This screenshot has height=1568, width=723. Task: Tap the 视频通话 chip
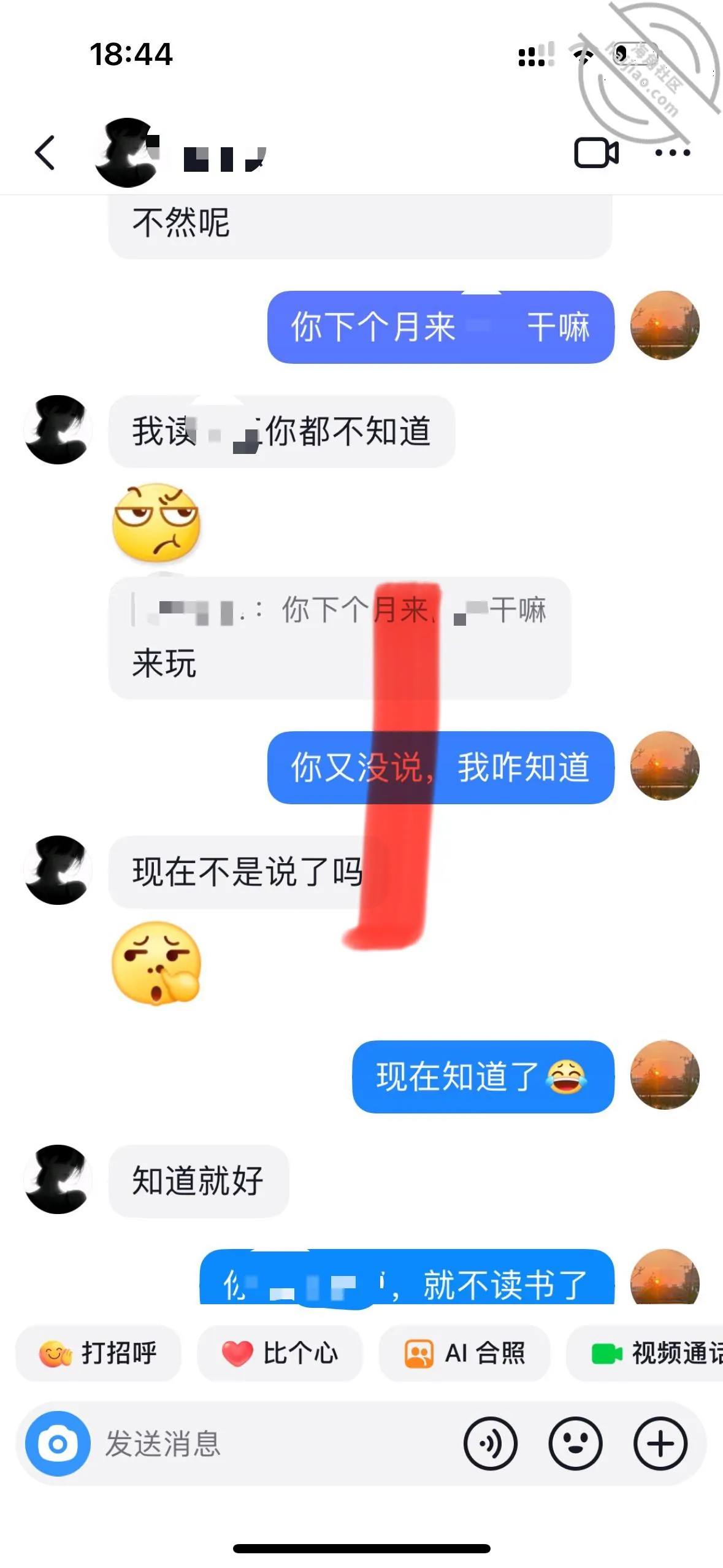tap(645, 1353)
